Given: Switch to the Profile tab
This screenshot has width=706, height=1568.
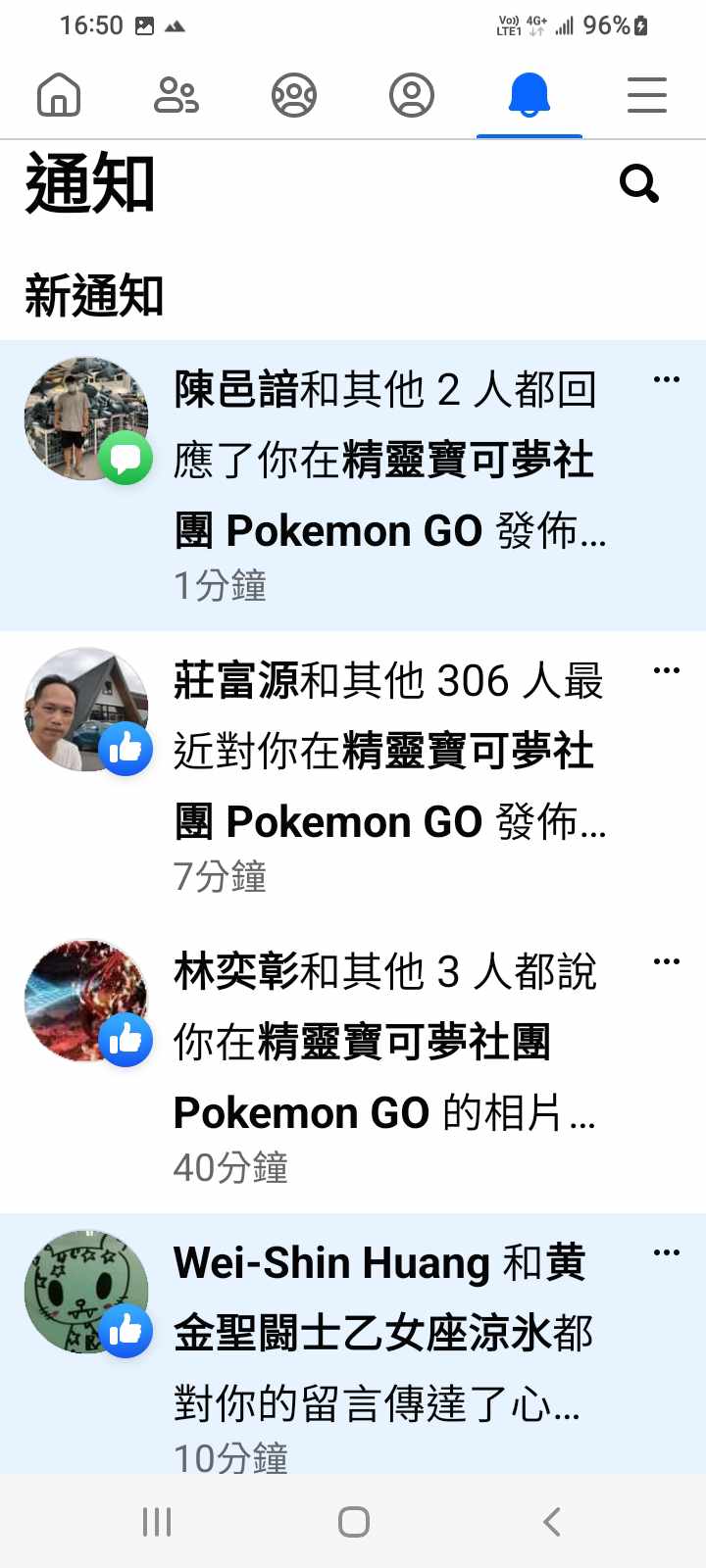Looking at the screenshot, I should click(x=412, y=96).
